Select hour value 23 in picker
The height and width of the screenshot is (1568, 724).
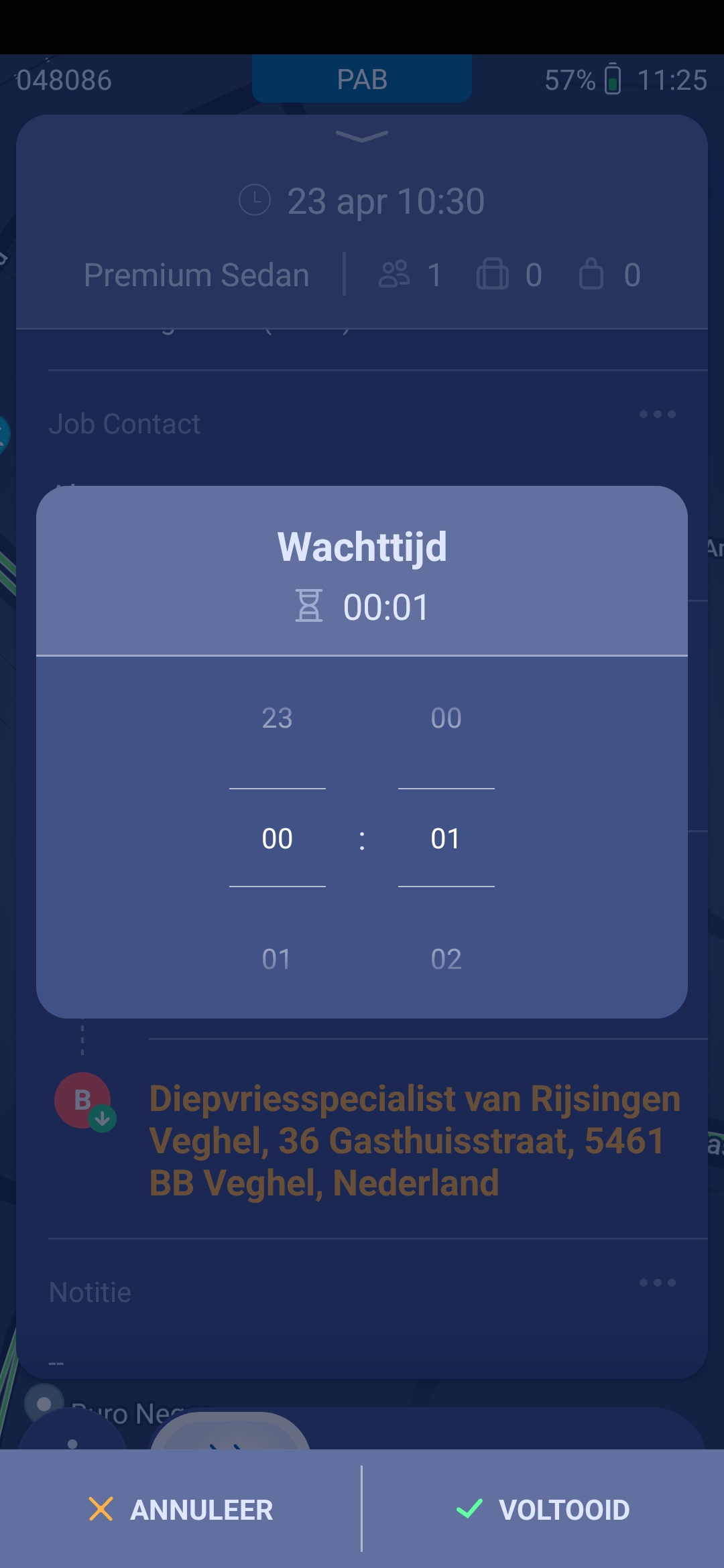(277, 718)
